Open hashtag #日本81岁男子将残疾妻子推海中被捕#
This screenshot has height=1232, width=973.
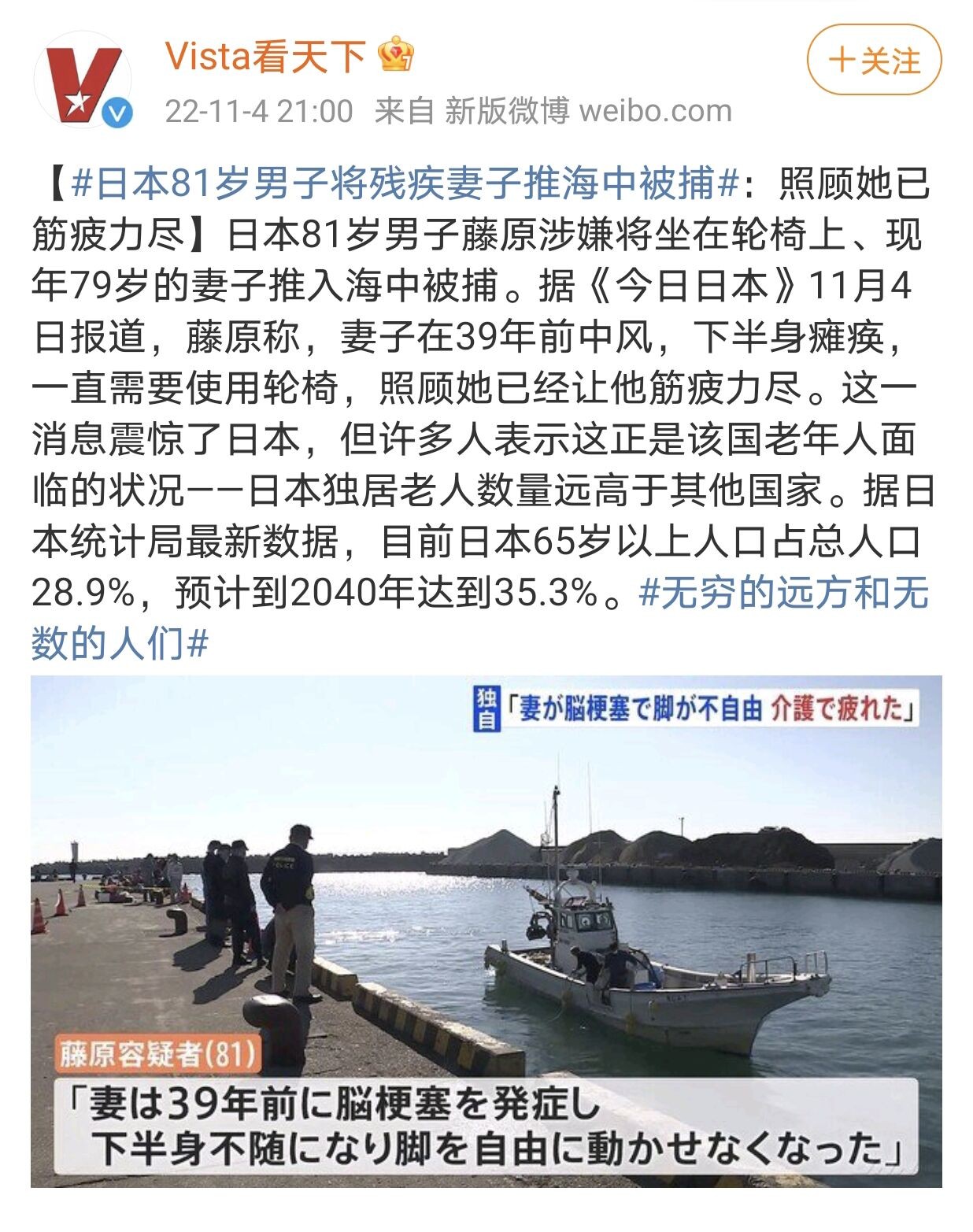coord(405,184)
